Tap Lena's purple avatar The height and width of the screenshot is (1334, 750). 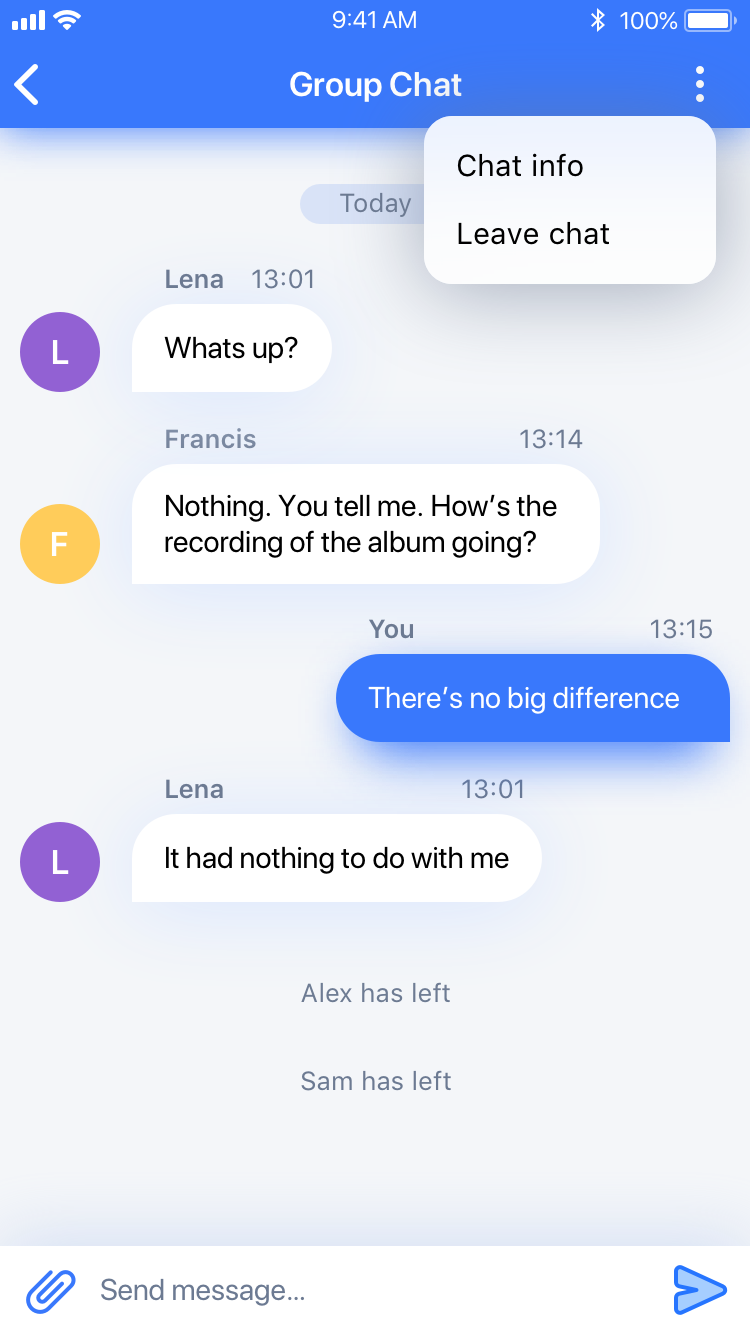[60, 352]
